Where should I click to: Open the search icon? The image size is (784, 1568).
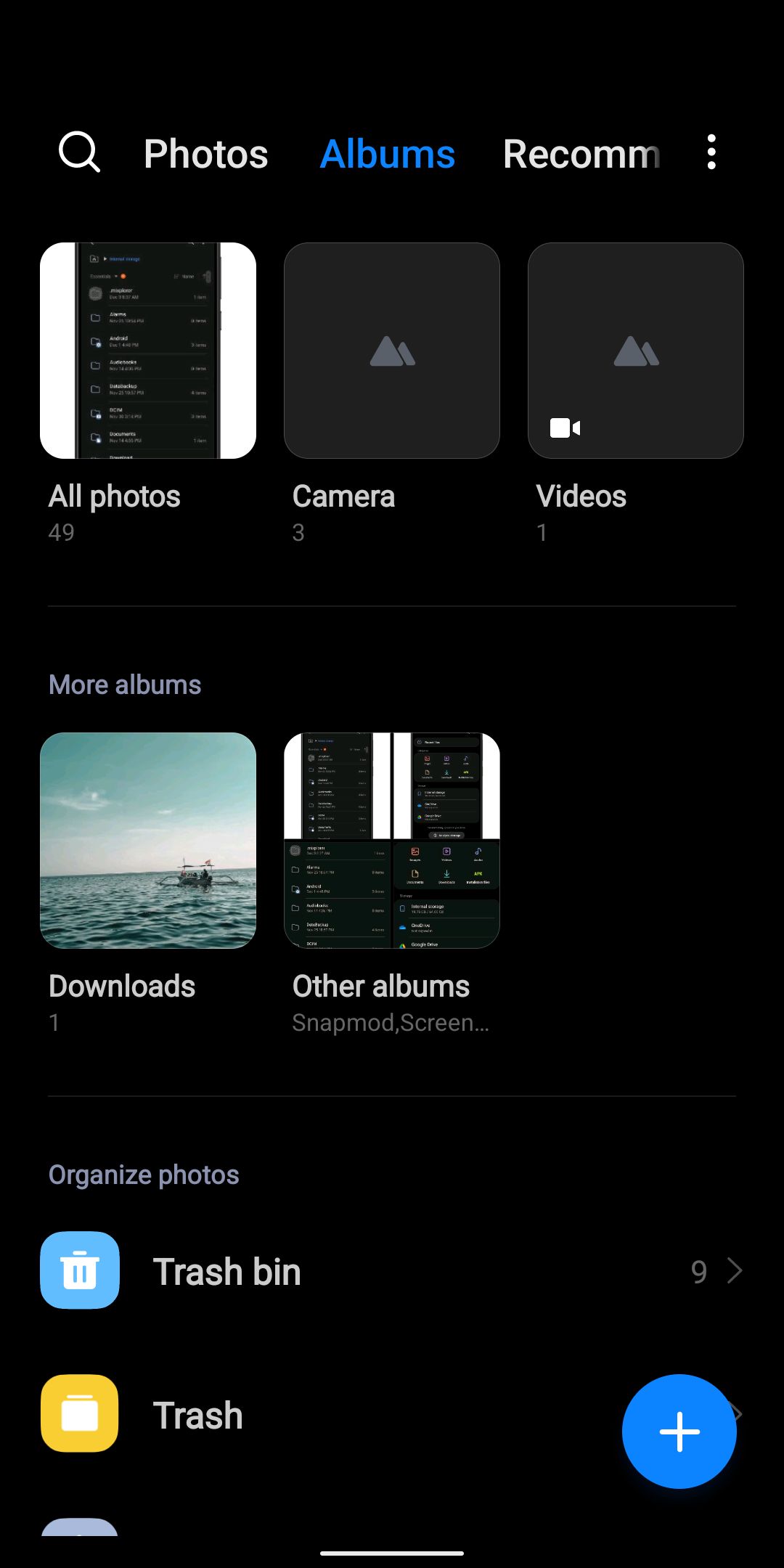coord(78,152)
